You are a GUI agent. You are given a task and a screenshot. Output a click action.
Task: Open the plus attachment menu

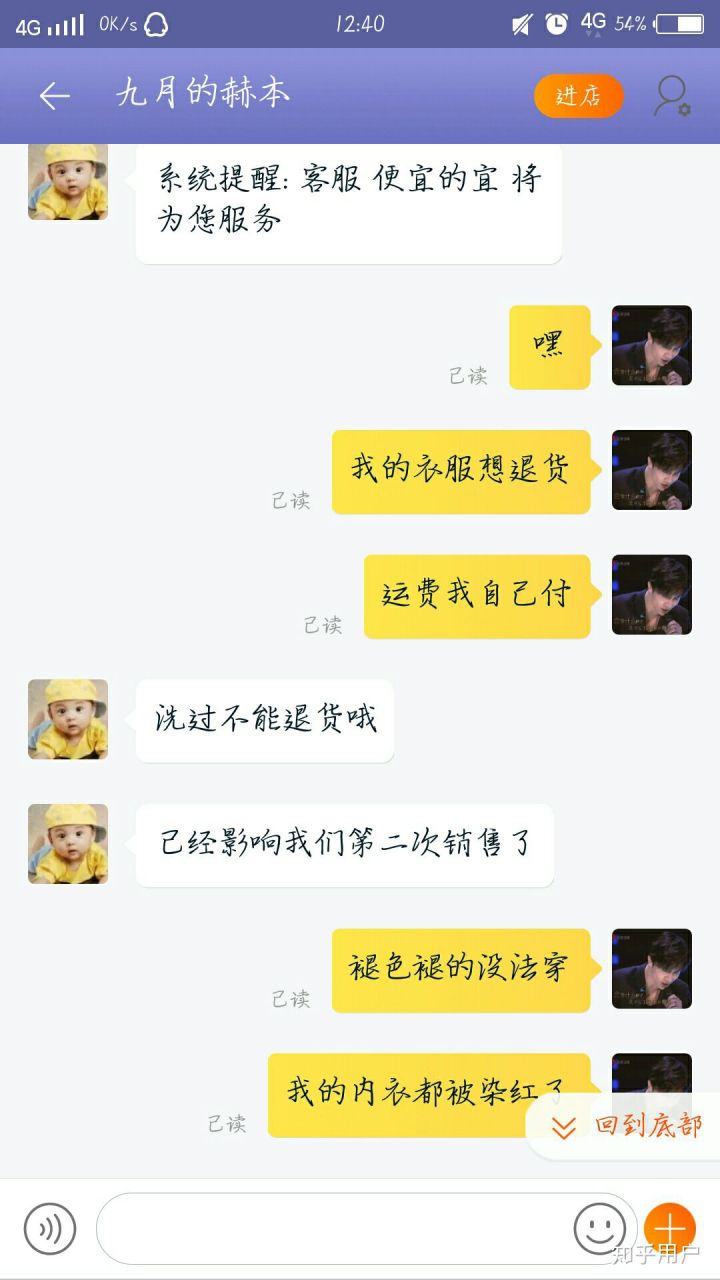[670, 1228]
